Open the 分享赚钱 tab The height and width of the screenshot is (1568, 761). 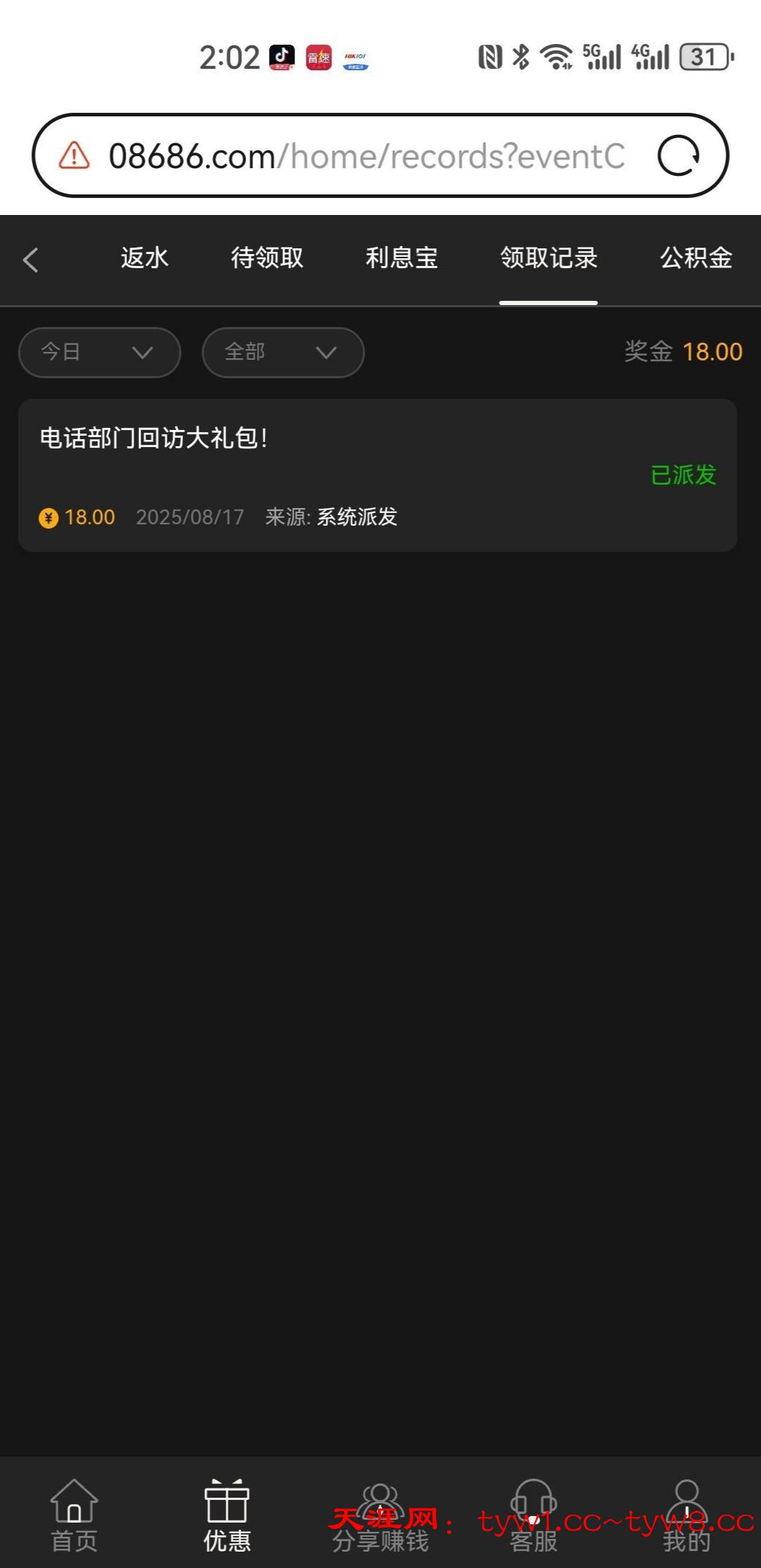(381, 1515)
